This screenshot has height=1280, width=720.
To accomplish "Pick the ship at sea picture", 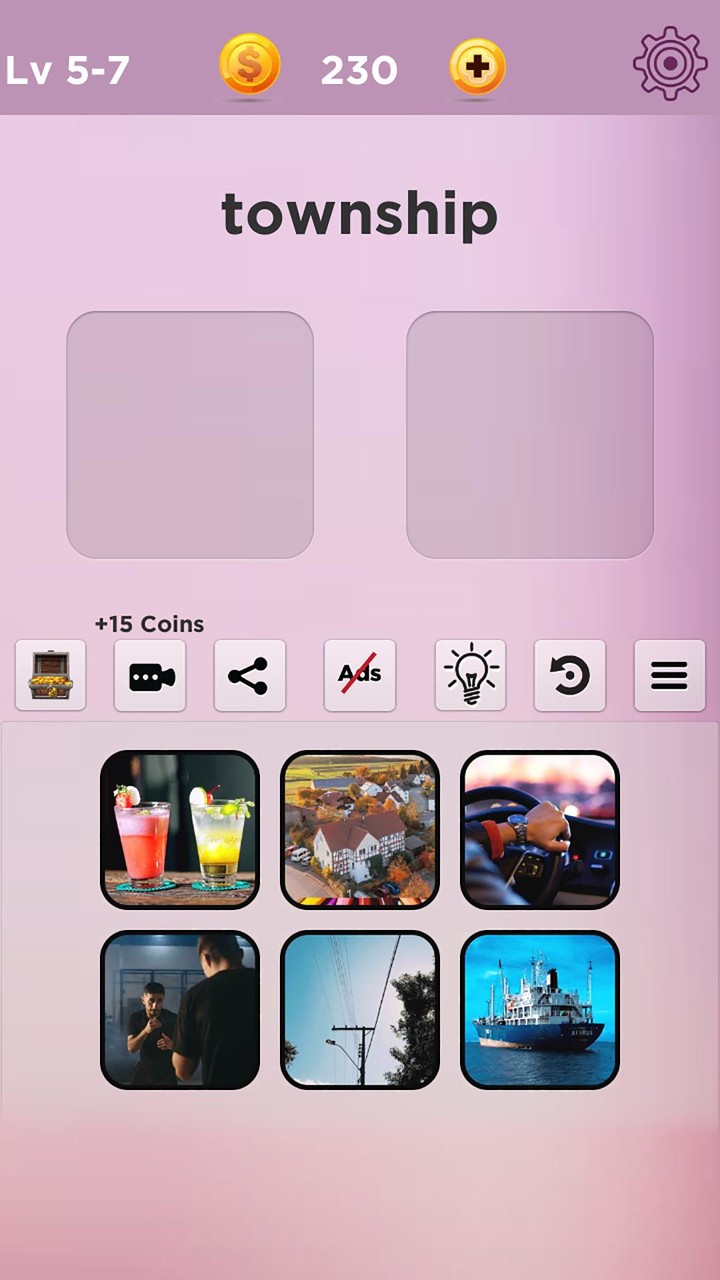I will tap(540, 1010).
